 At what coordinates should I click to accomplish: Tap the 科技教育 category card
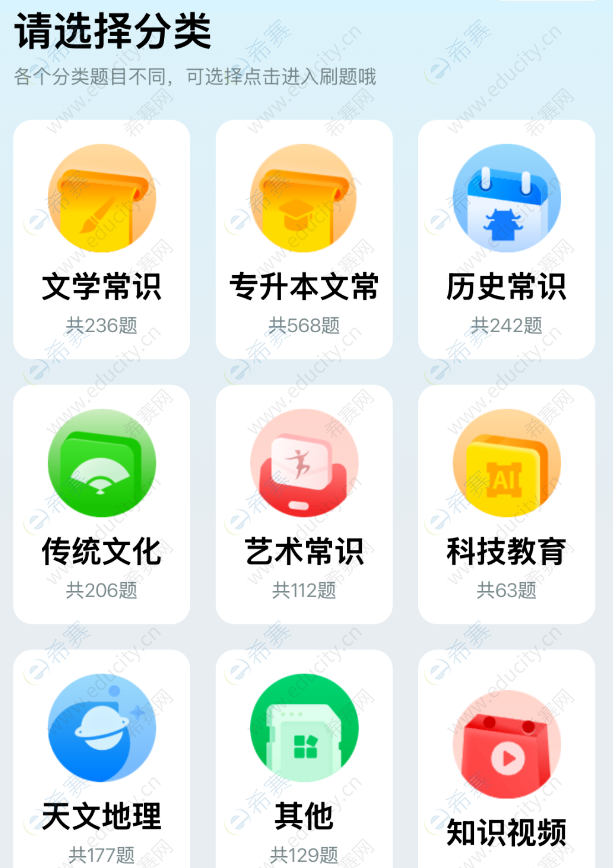click(x=506, y=504)
